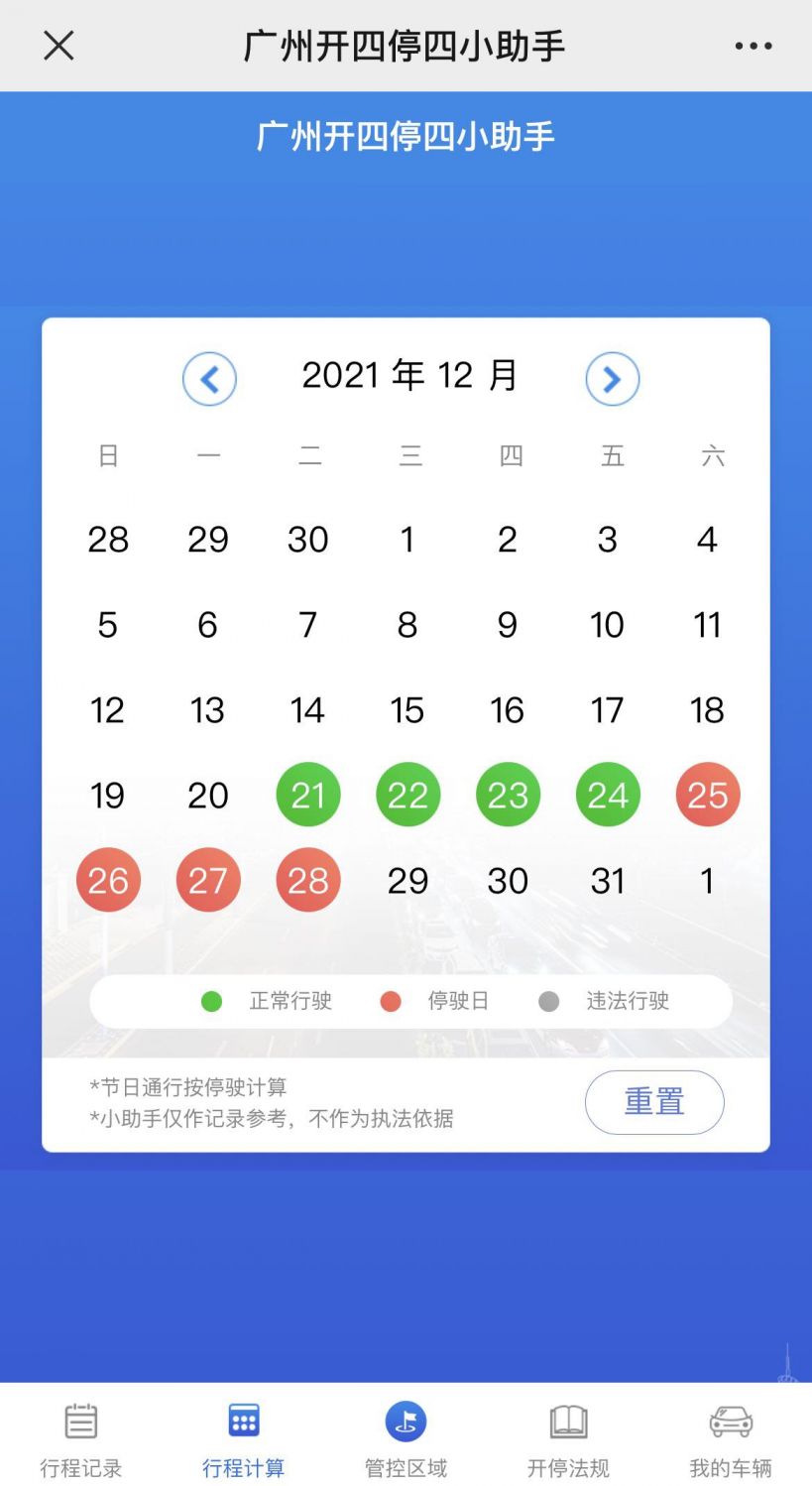The height and width of the screenshot is (1486, 812).
Task: Go to the previous month
Action: 209,379
